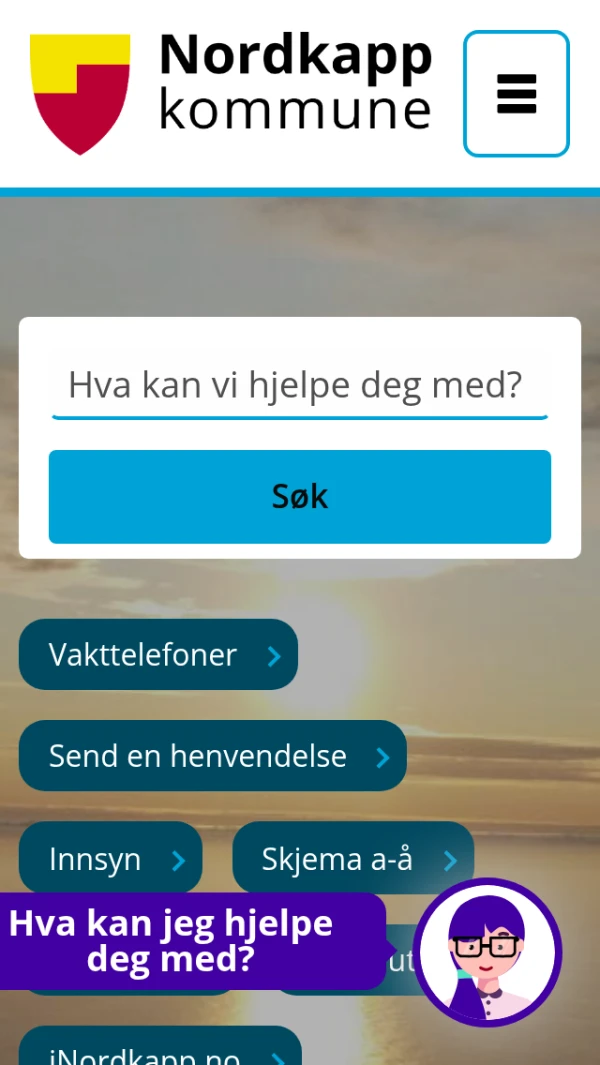Open Skjema a-å
This screenshot has height=1065, width=600.
[352, 858]
